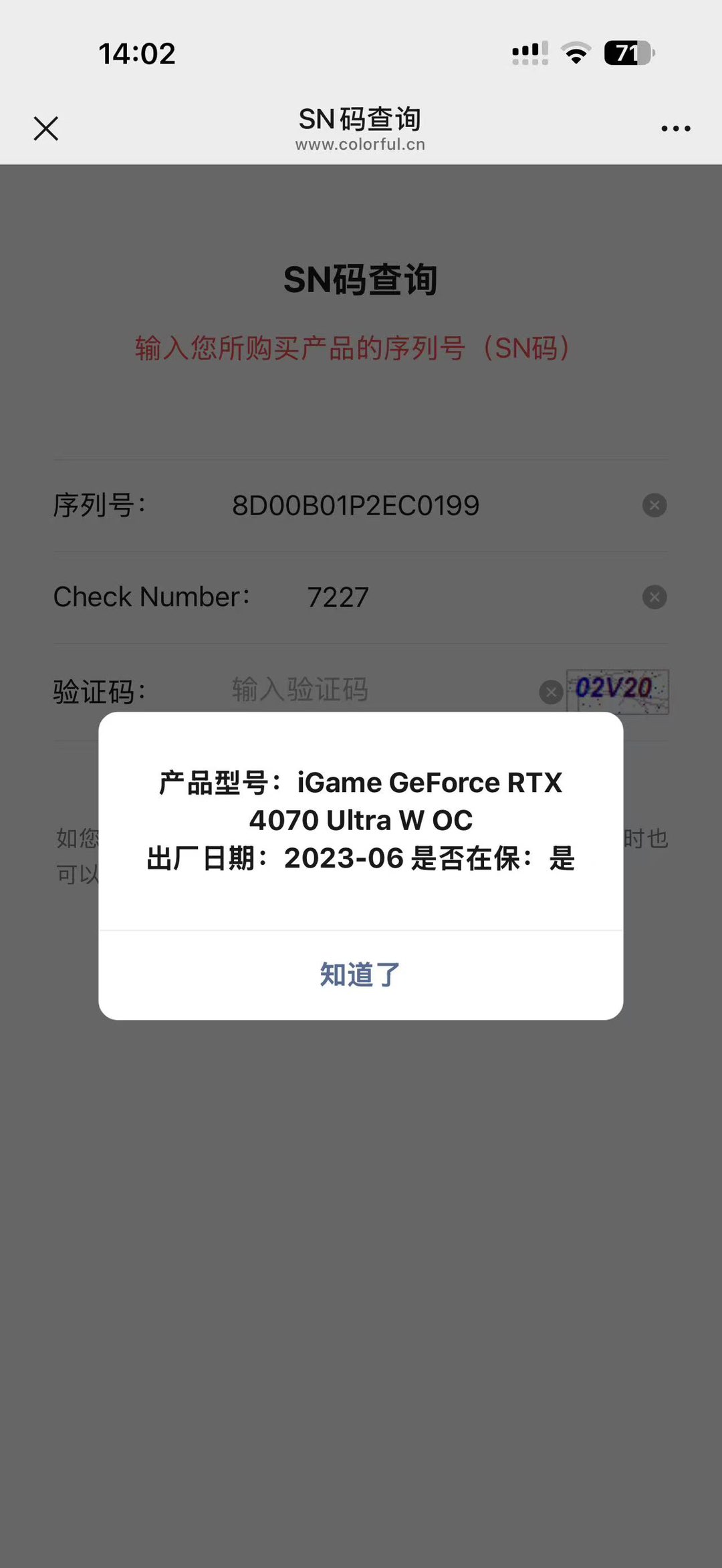Screen dimensions: 722x1568
Task: Dismiss the dialog with 知道了
Action: click(360, 974)
